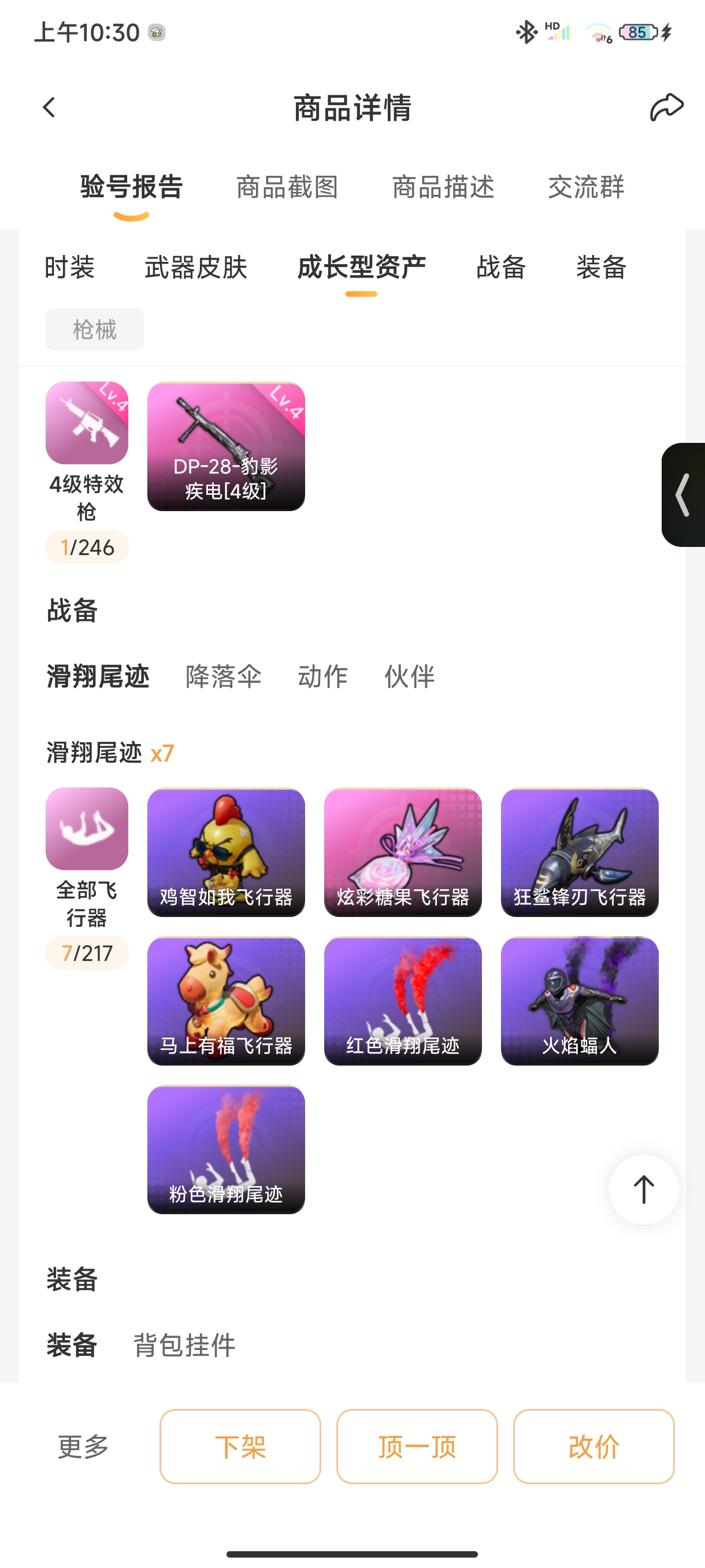Go back from 商品详情 page
705x1568 pixels.
(x=49, y=108)
